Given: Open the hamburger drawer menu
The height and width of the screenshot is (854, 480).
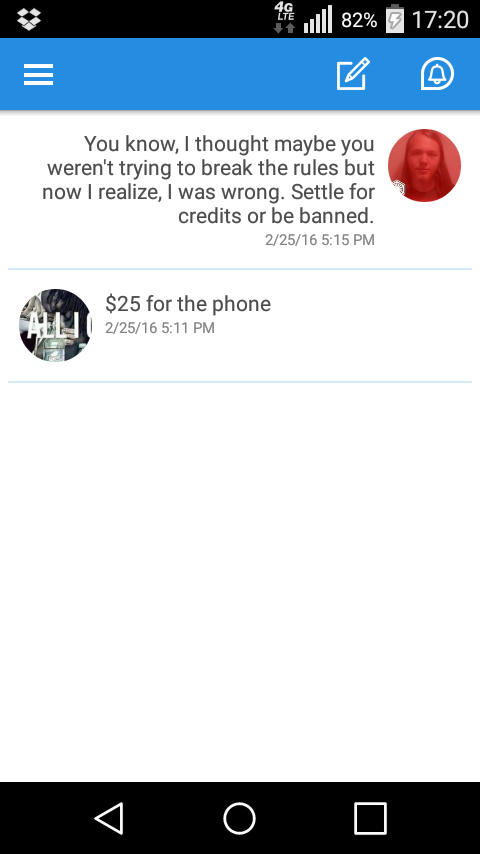Looking at the screenshot, I should (x=38, y=75).
